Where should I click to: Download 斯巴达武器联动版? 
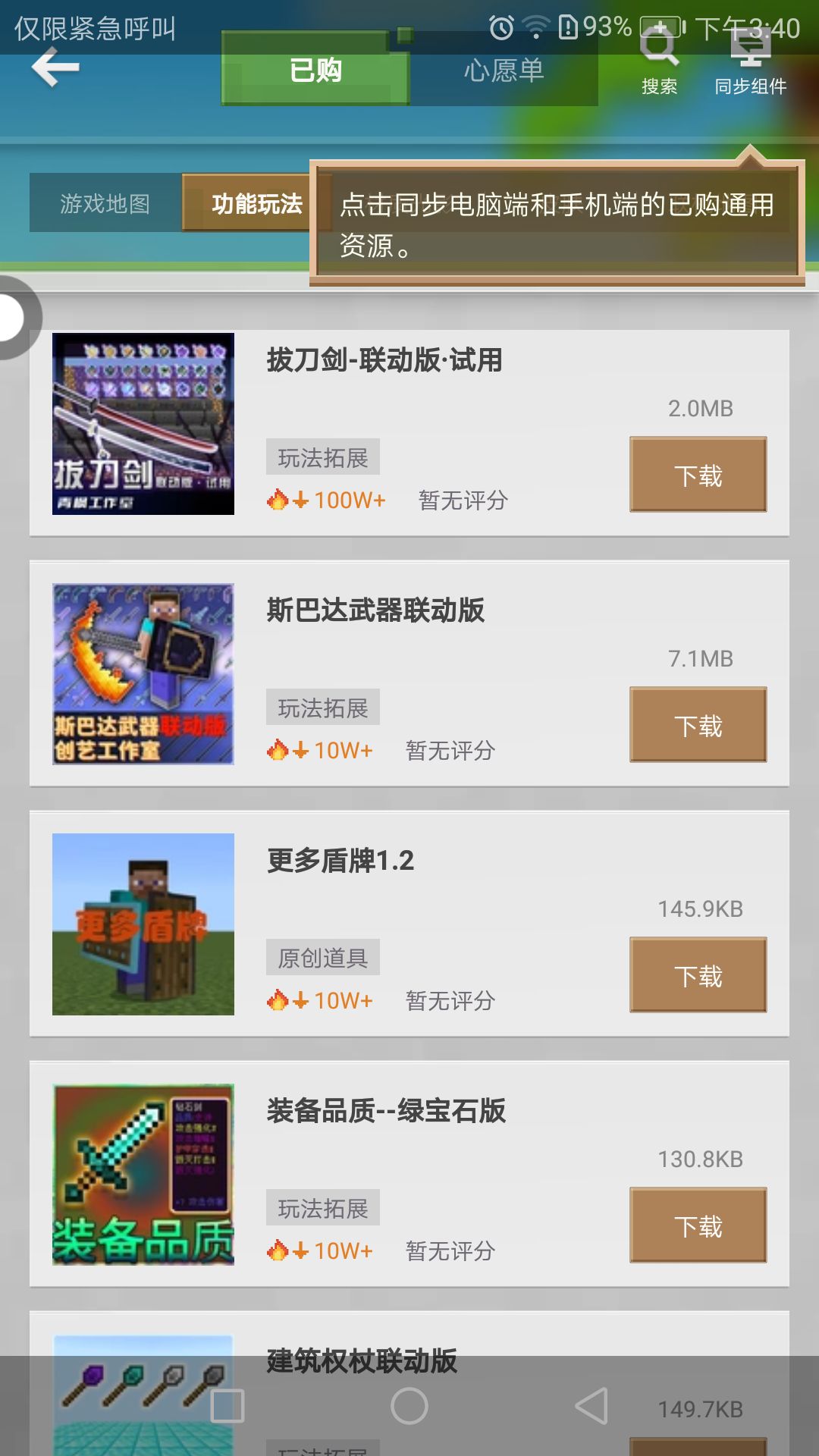(698, 725)
